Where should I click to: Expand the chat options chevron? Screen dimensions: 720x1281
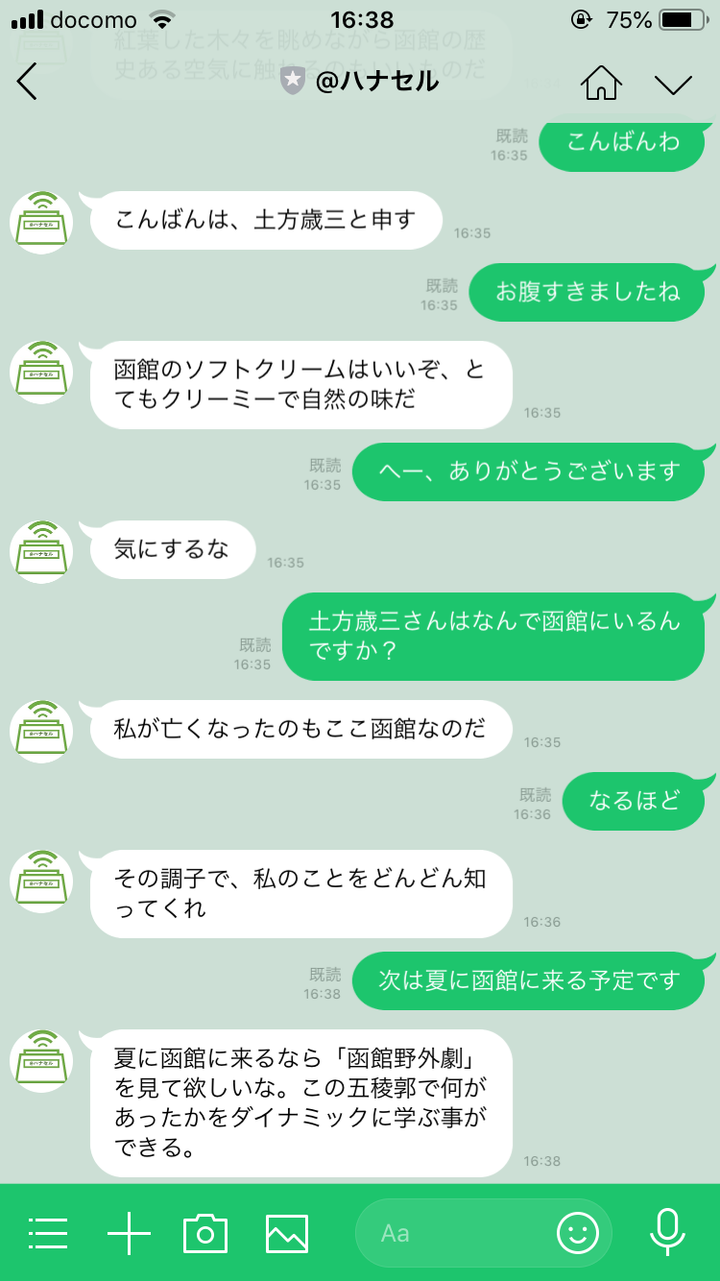673,84
